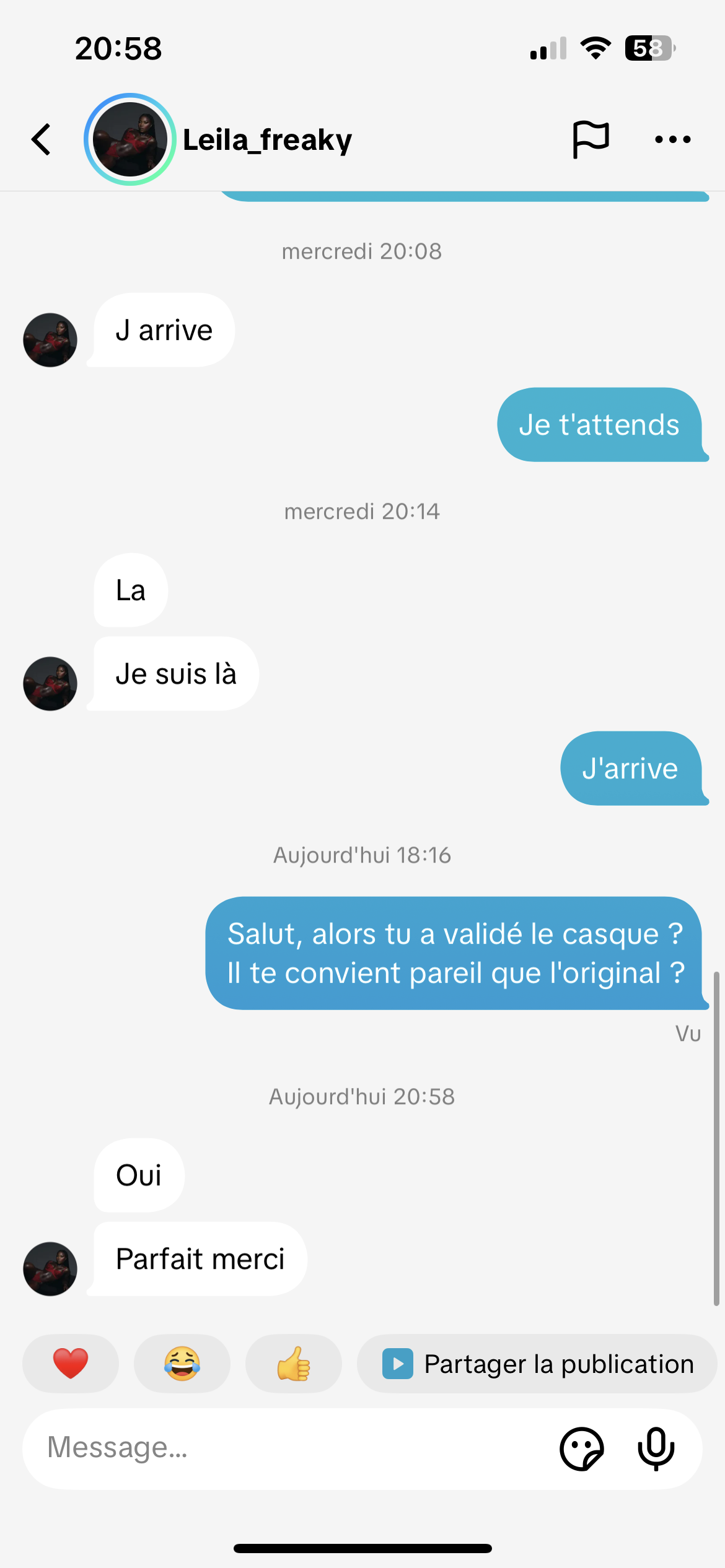Go back from the Leila_freaky chat
The height and width of the screenshot is (1568, 725).
coord(41,139)
